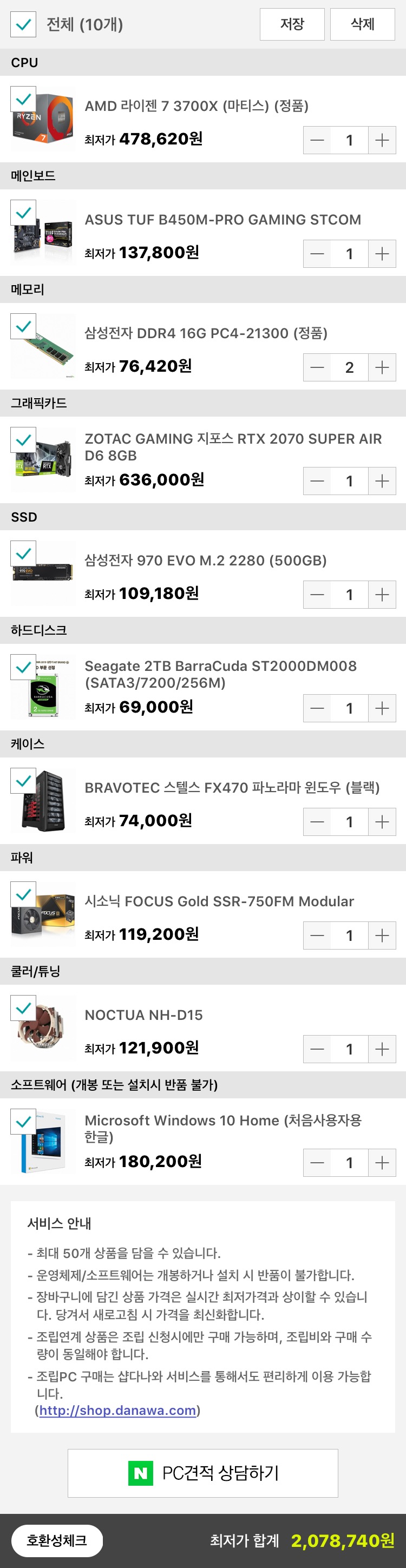Run the 호환성체크 compatibility check

coord(57,1540)
